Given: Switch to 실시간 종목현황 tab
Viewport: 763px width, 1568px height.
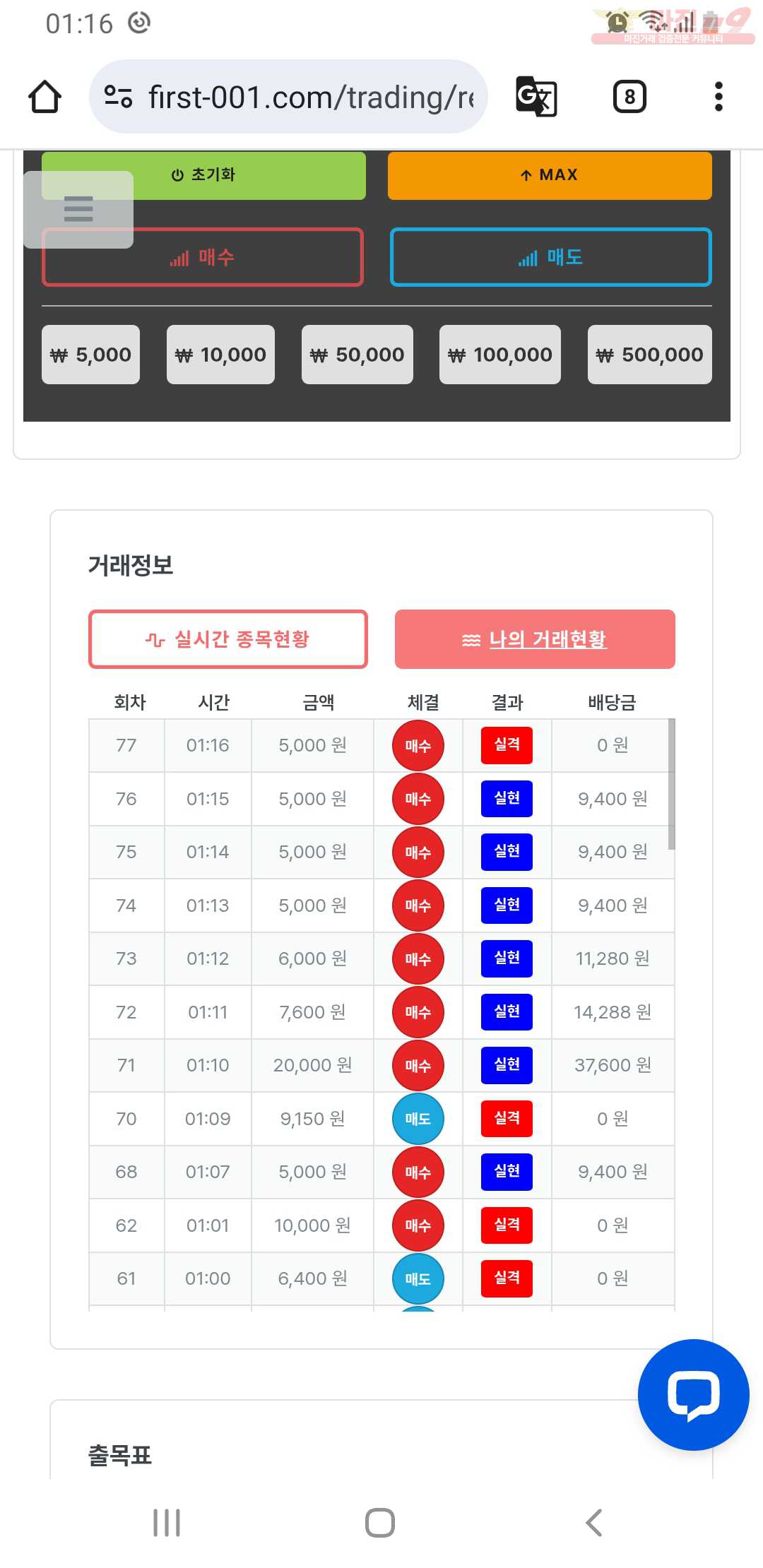Looking at the screenshot, I should coord(227,639).
